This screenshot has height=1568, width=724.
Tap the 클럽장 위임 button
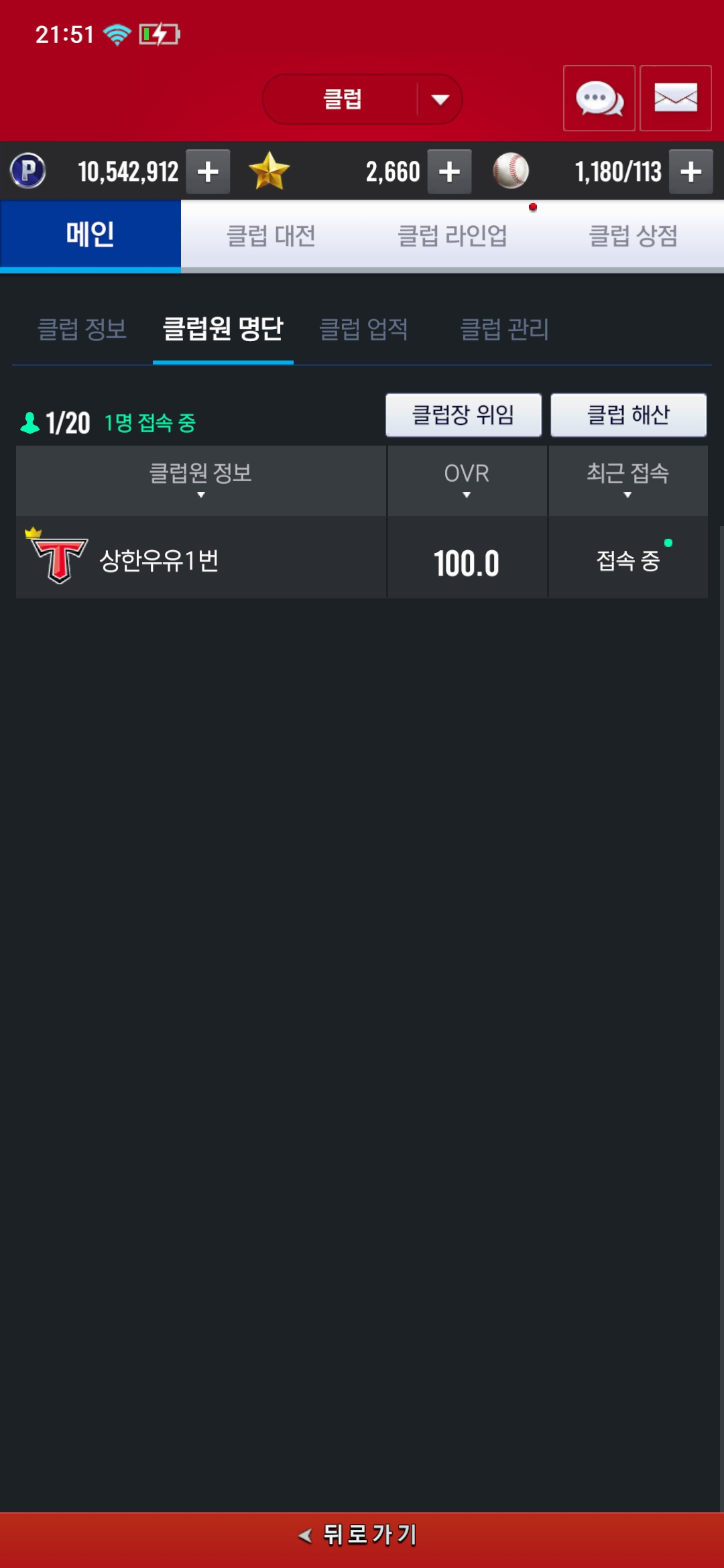tap(464, 415)
